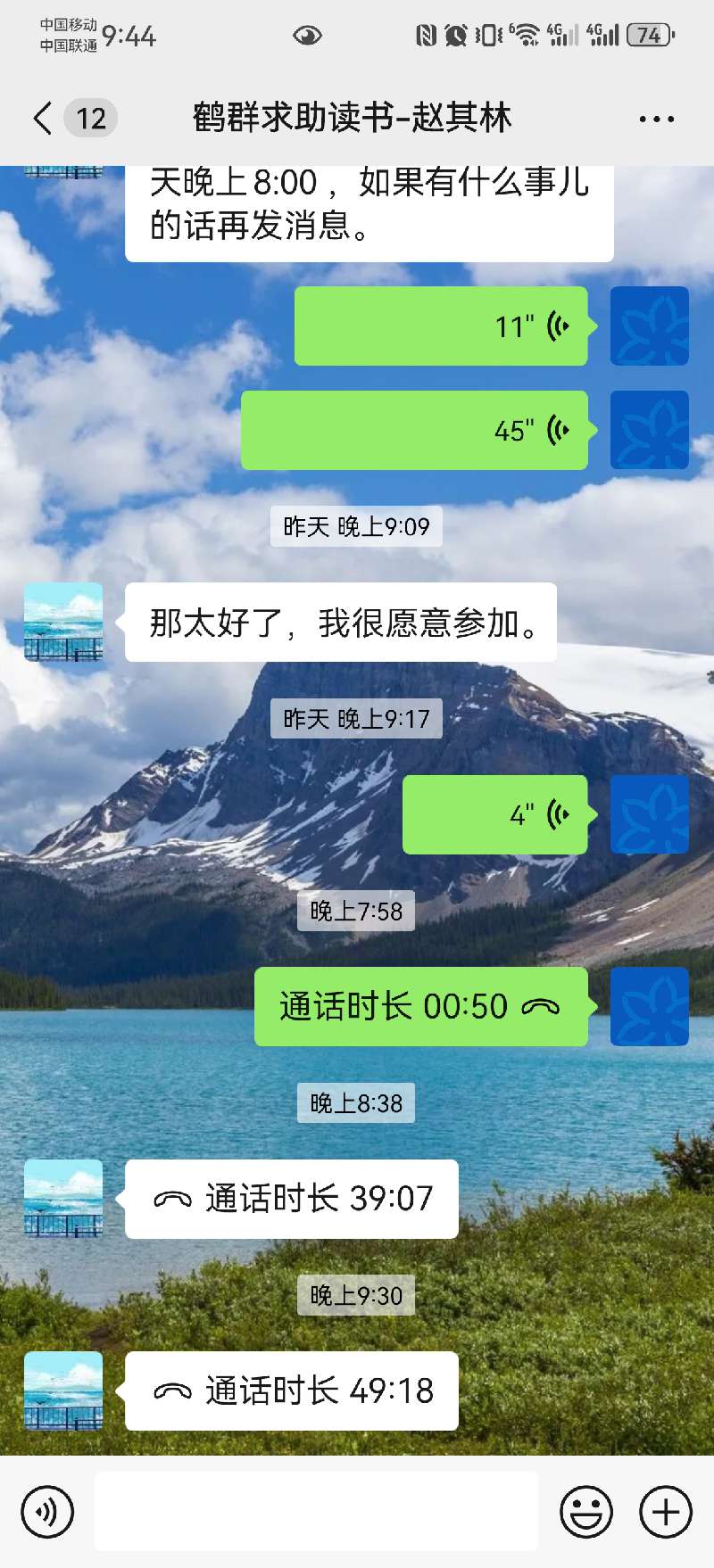Screen dimensions: 714x1568
Task: Play the 11-second voice message
Action: coord(441,326)
